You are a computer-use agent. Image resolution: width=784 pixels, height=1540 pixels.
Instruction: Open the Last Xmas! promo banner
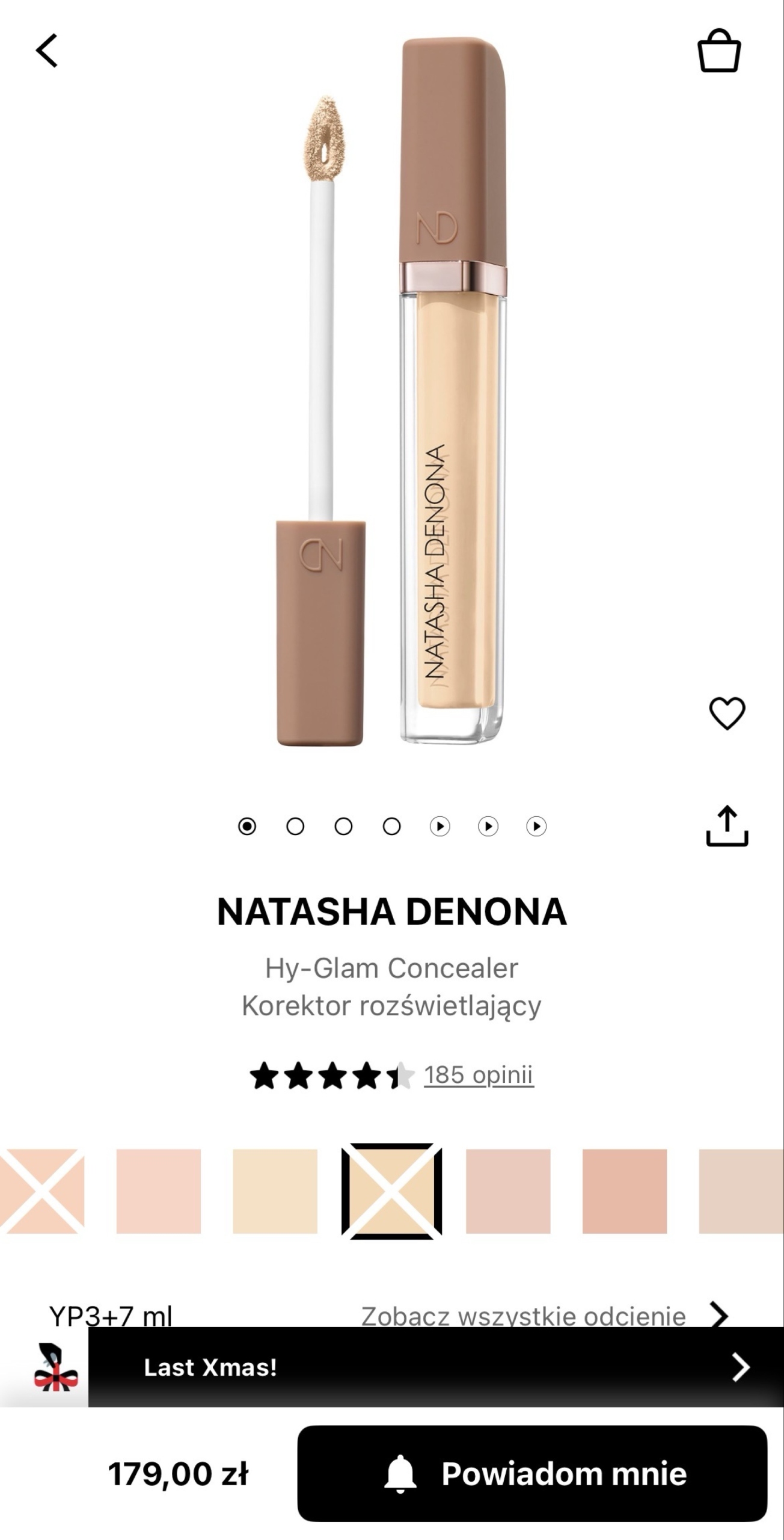(435, 1367)
